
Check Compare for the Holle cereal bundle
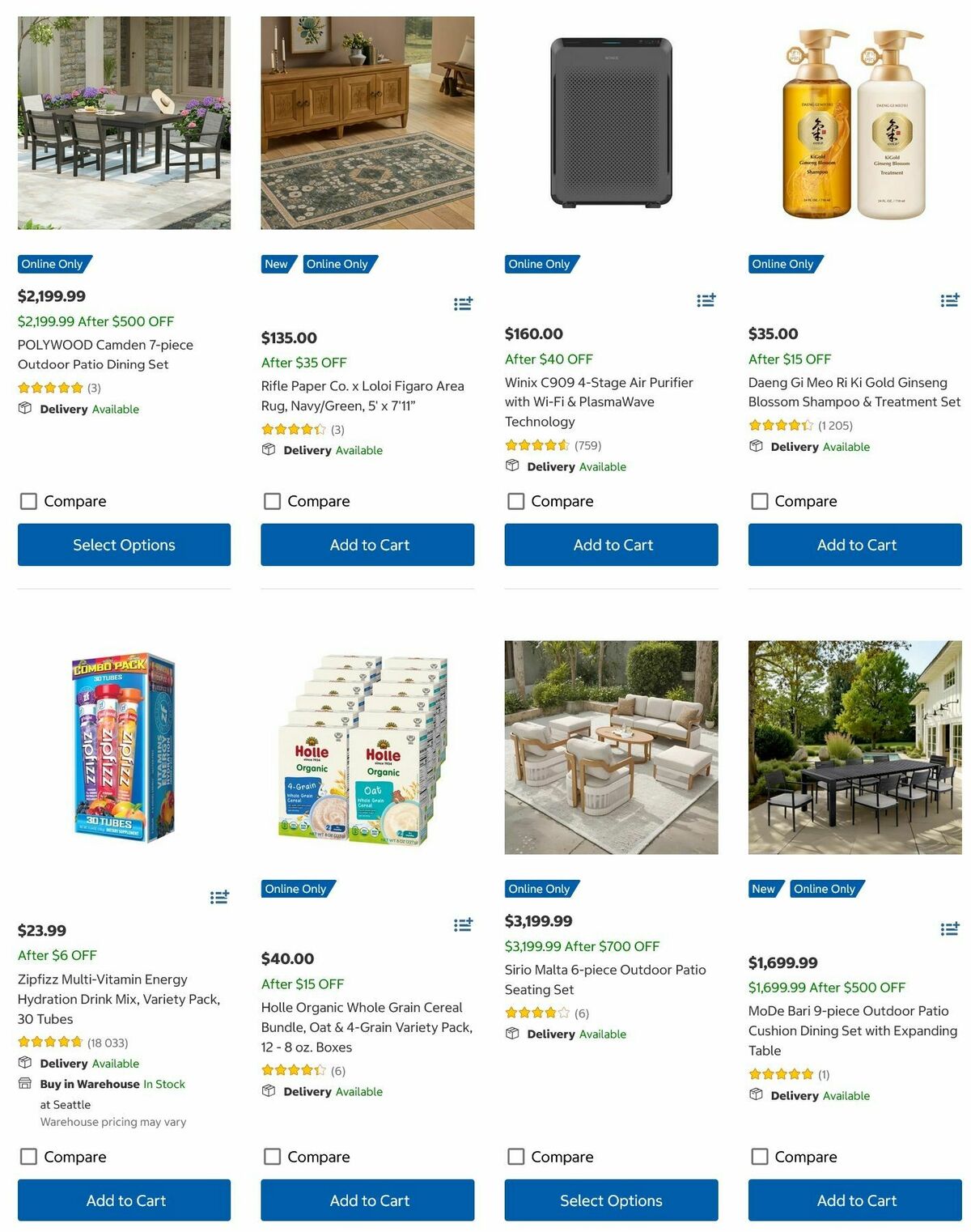pyautogui.click(x=272, y=1157)
